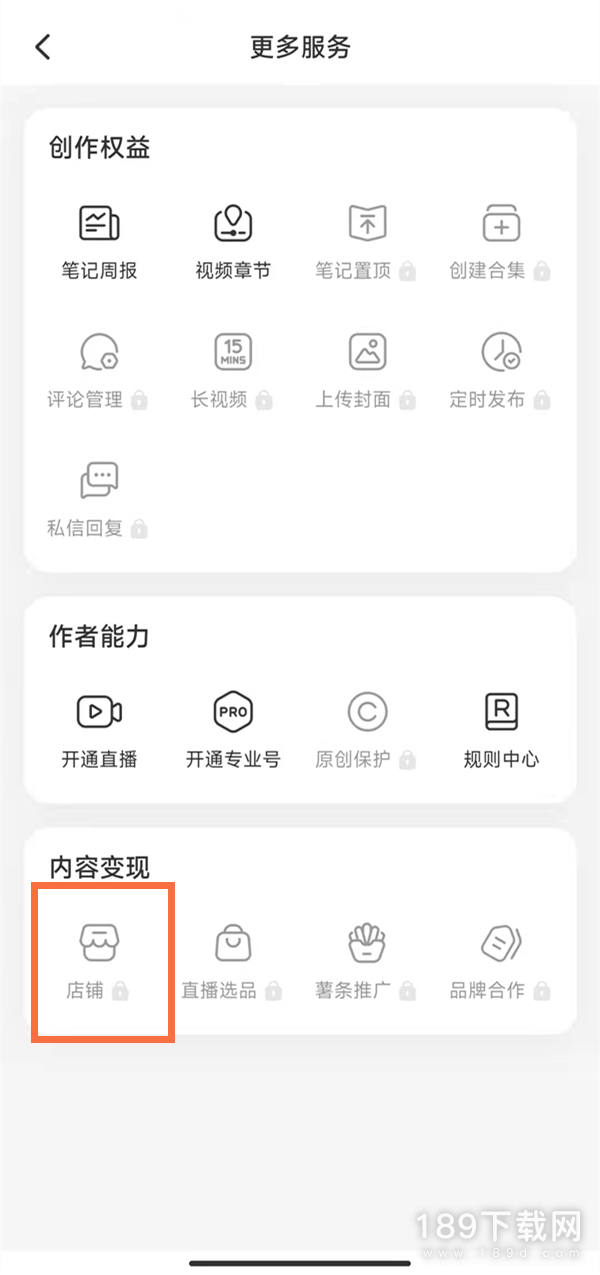The width and height of the screenshot is (600, 1275).
Task: Tap the locked 笔记置顶 option
Action: pos(366,242)
